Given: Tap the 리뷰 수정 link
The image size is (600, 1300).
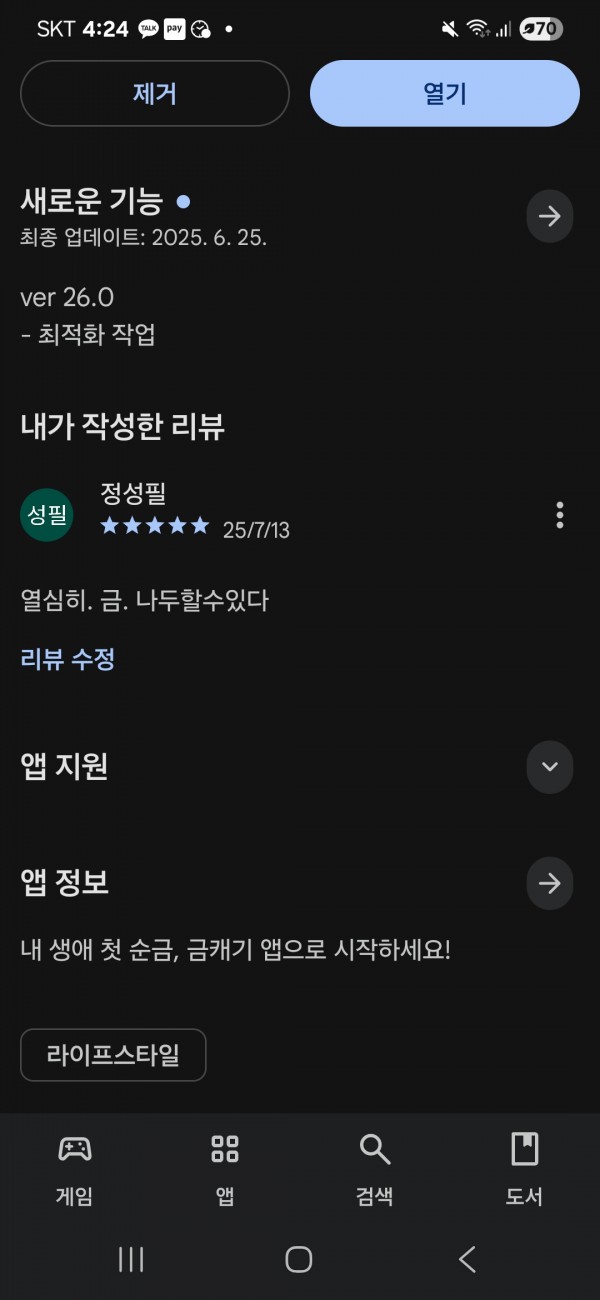Looking at the screenshot, I should pos(68,659).
